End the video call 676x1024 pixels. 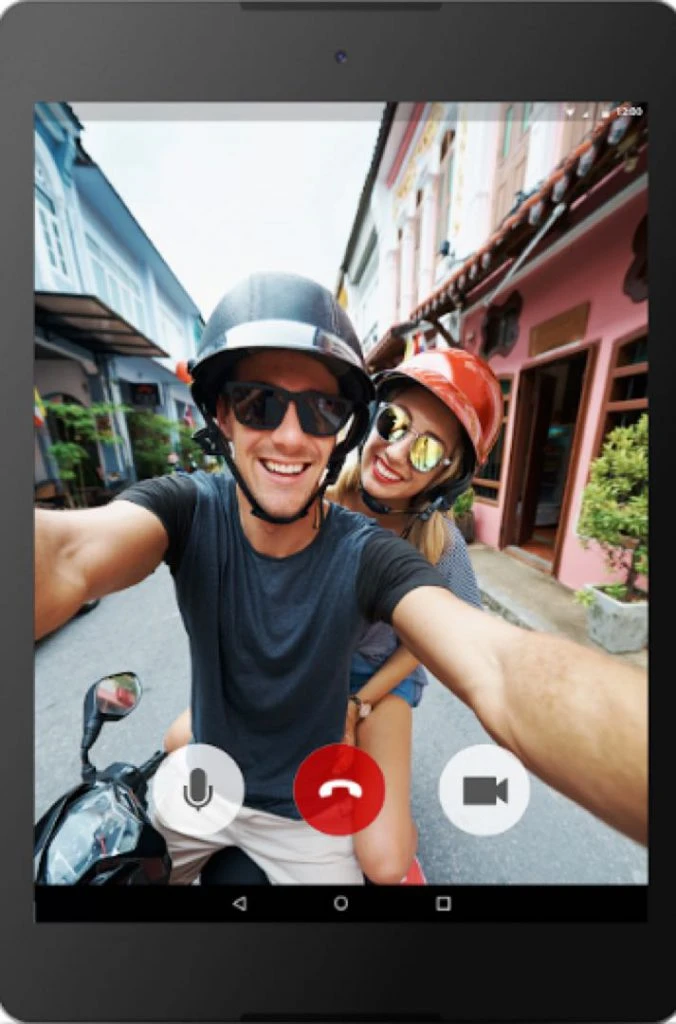[339, 790]
